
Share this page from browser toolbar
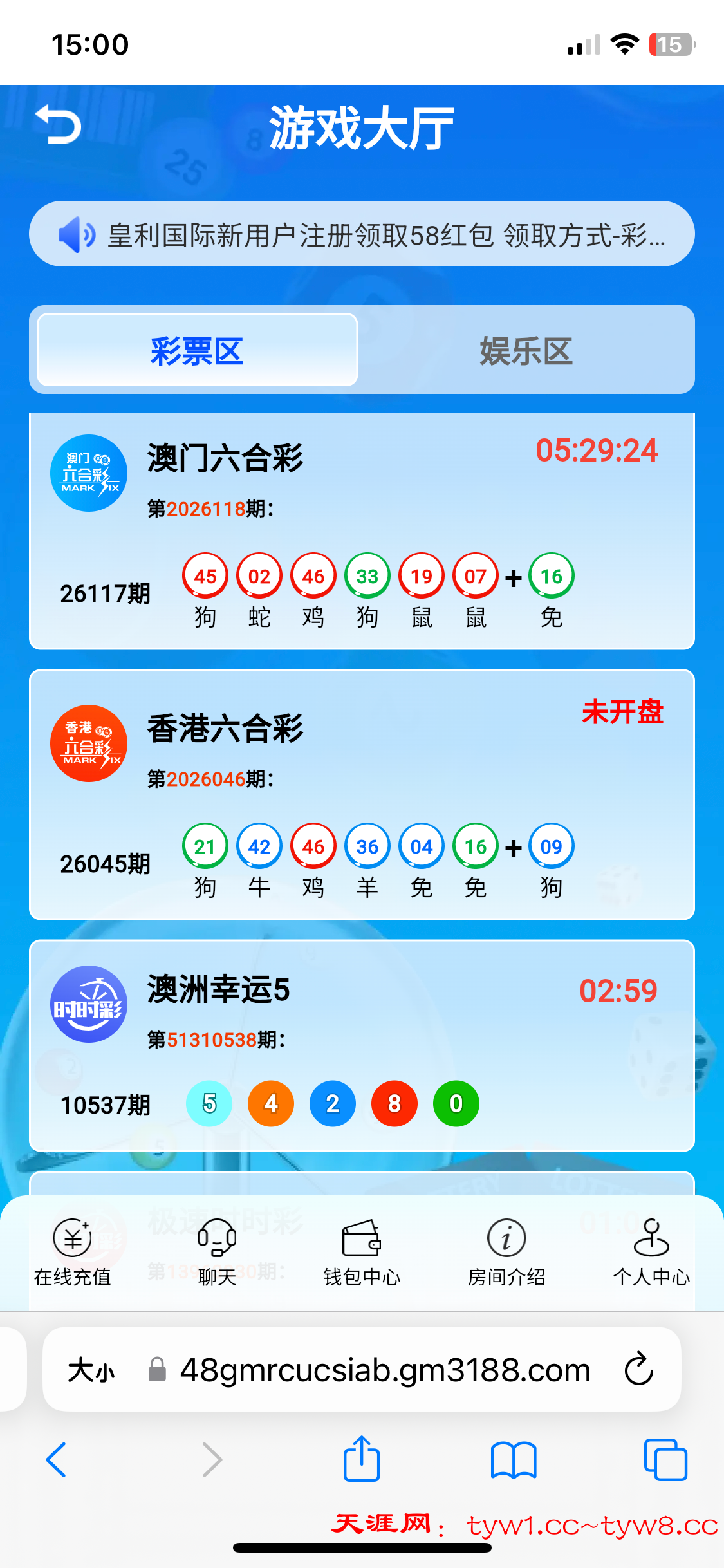[x=362, y=1459]
